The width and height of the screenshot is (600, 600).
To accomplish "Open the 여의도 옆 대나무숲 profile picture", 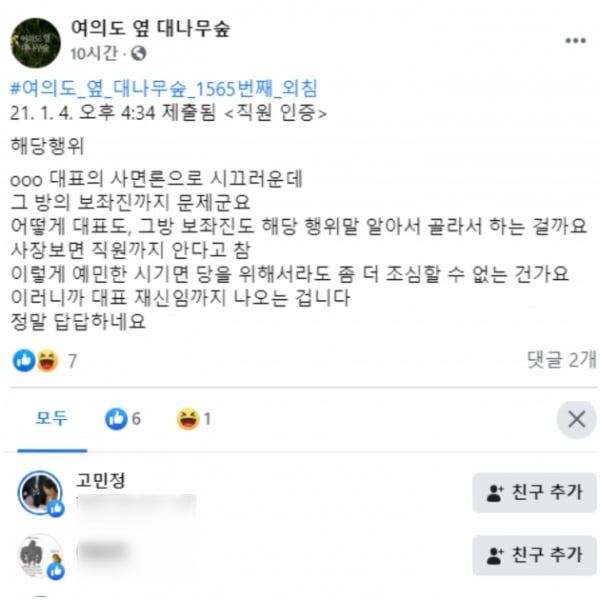I will pyautogui.click(x=39, y=42).
